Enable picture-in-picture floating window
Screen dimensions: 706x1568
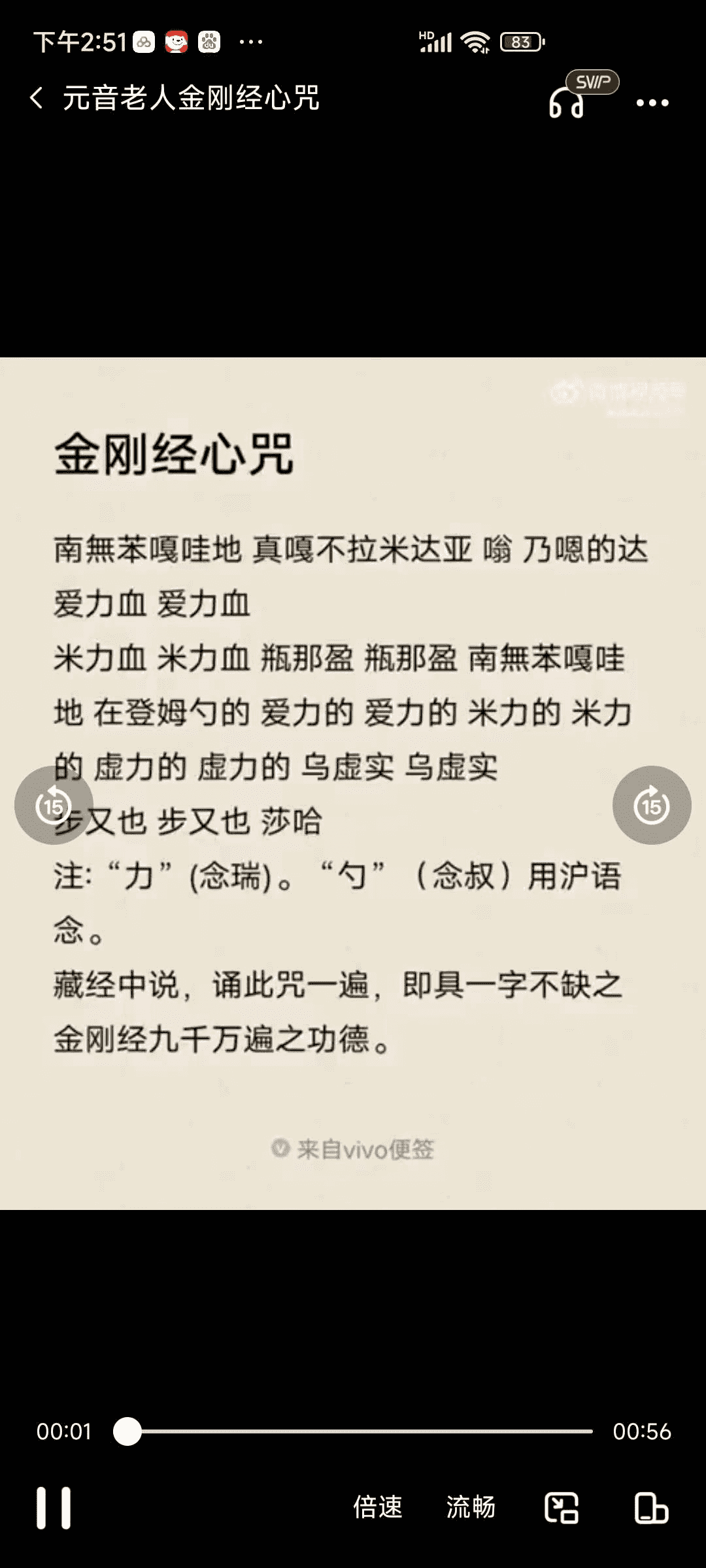pos(562,1509)
